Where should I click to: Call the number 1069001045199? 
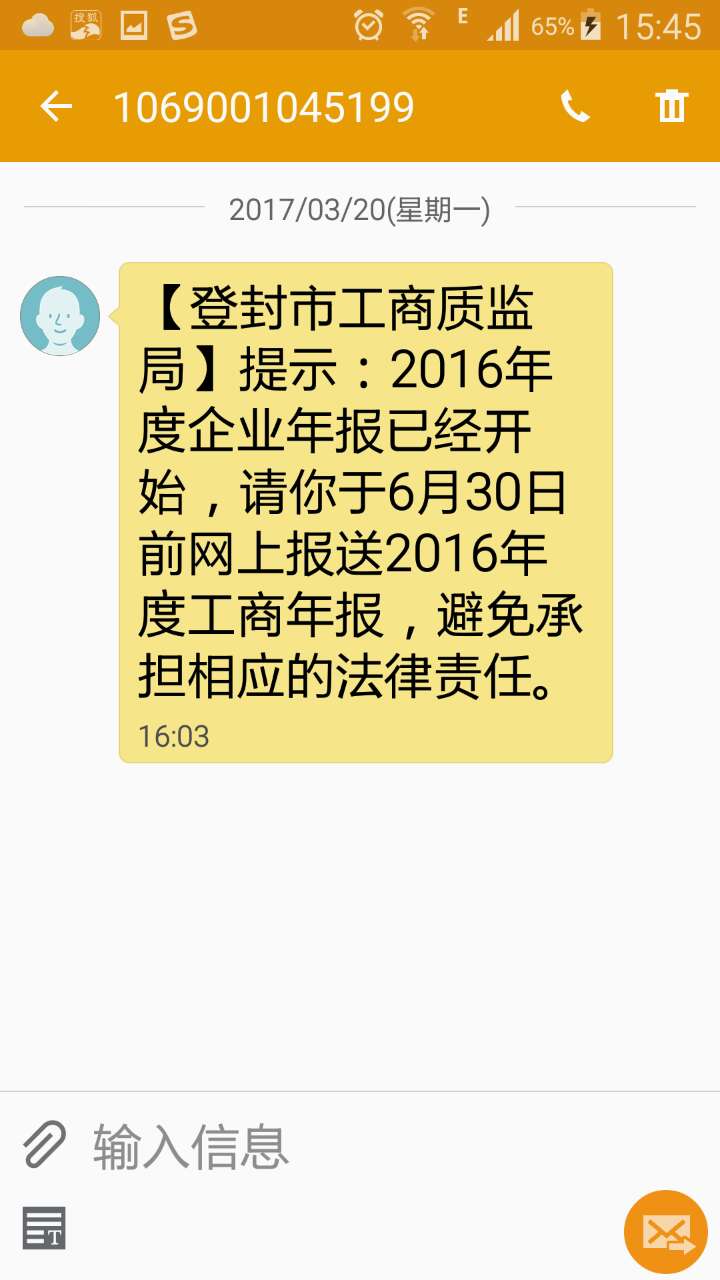click(575, 106)
